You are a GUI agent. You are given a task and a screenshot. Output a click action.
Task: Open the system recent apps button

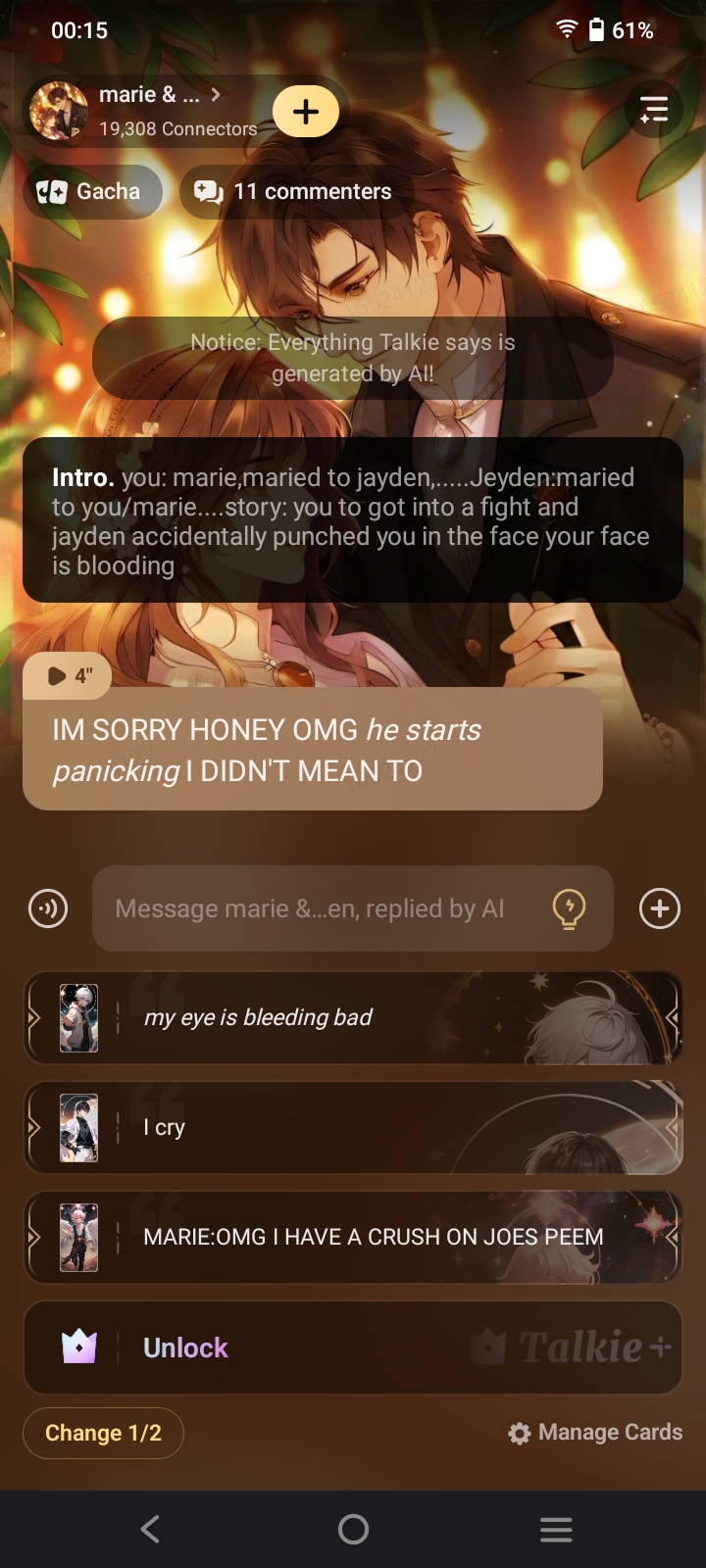click(556, 1529)
